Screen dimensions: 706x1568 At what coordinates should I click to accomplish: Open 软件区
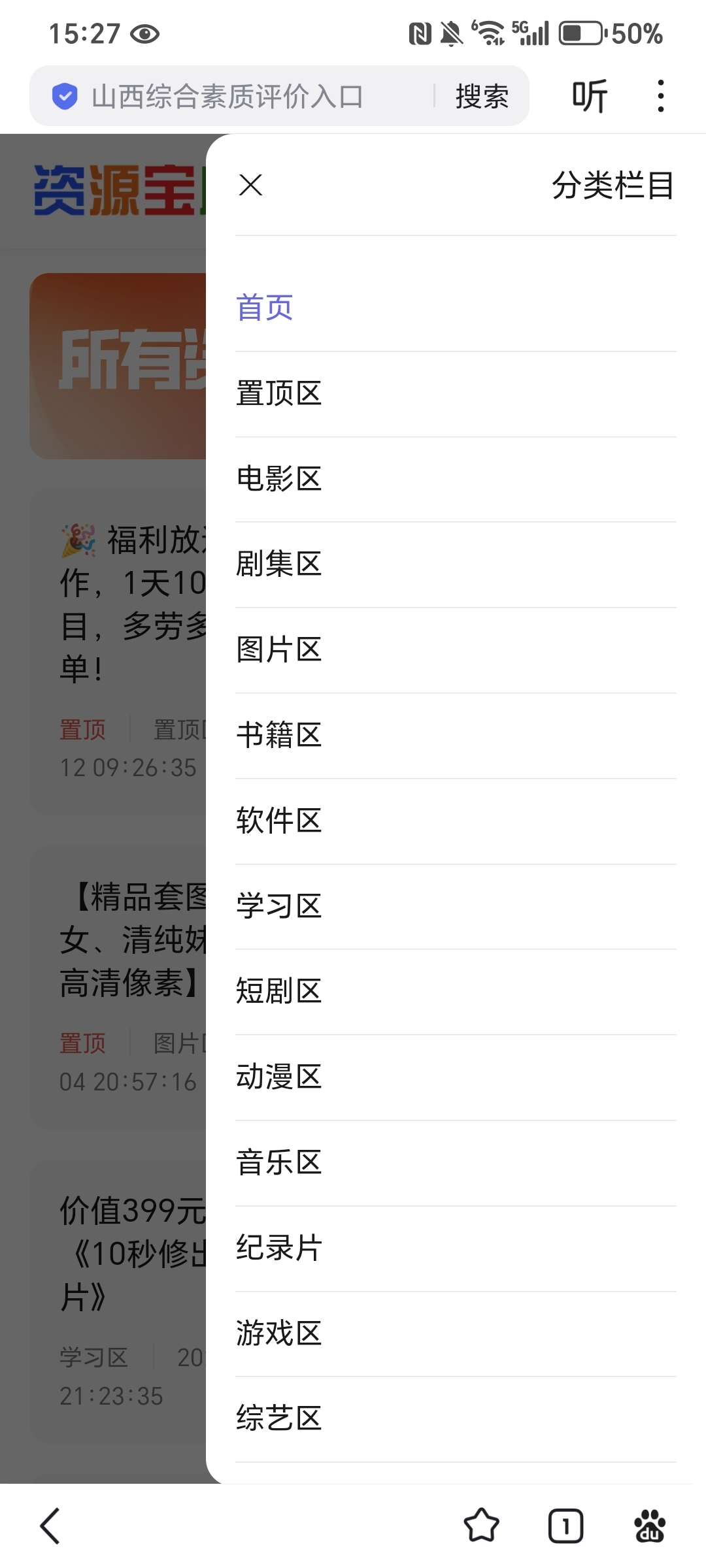tap(279, 821)
